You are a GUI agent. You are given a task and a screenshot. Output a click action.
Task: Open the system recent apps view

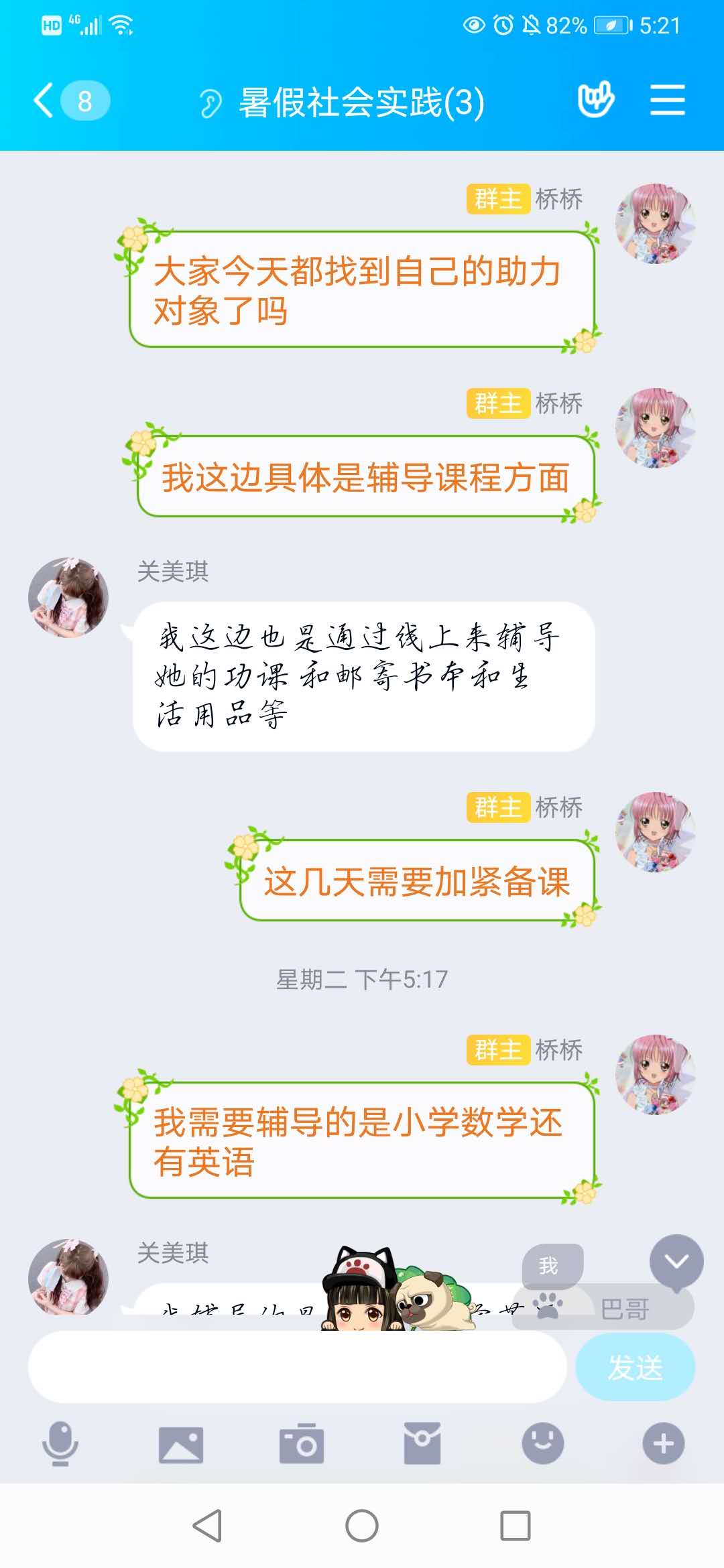[x=516, y=1526]
